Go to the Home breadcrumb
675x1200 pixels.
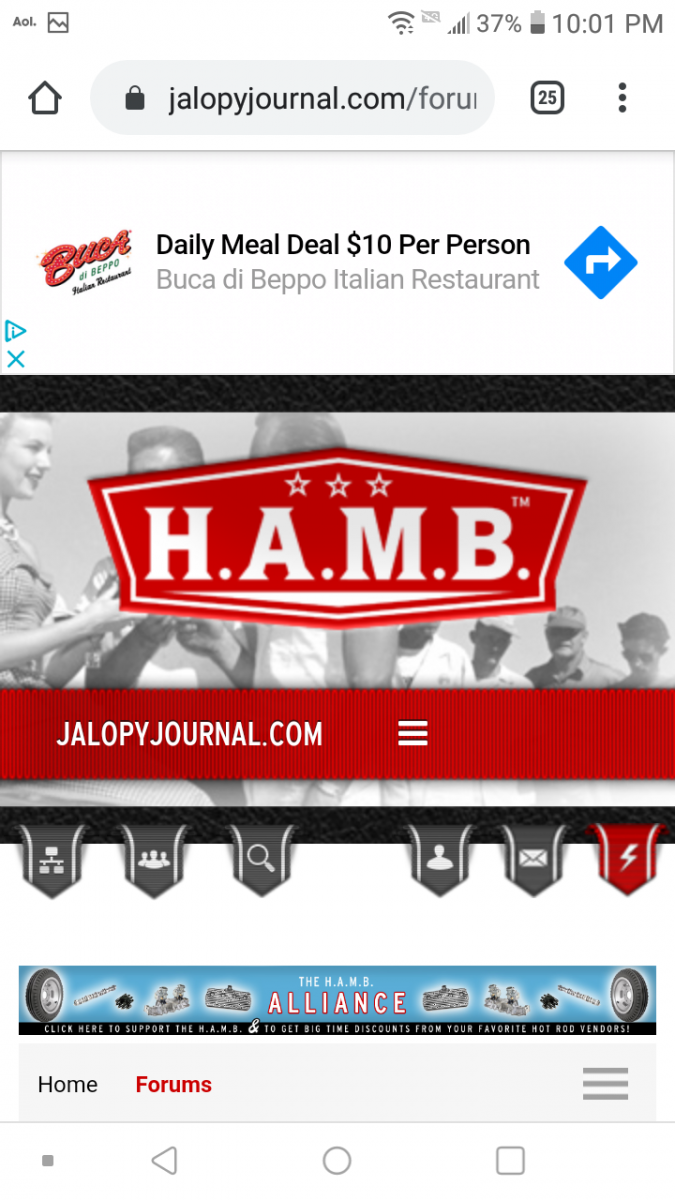pyautogui.click(x=68, y=1085)
